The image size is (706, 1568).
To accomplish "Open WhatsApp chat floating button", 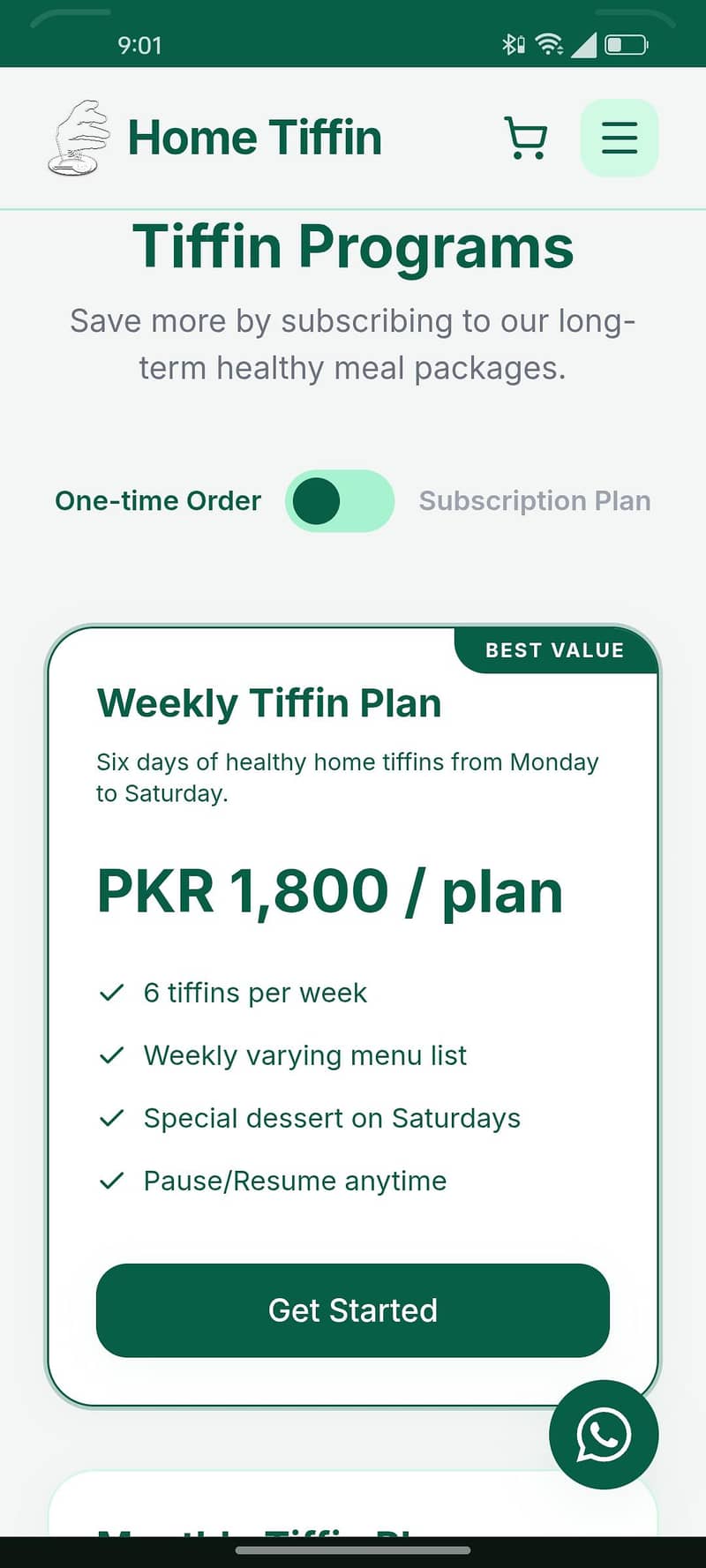I will [604, 1435].
